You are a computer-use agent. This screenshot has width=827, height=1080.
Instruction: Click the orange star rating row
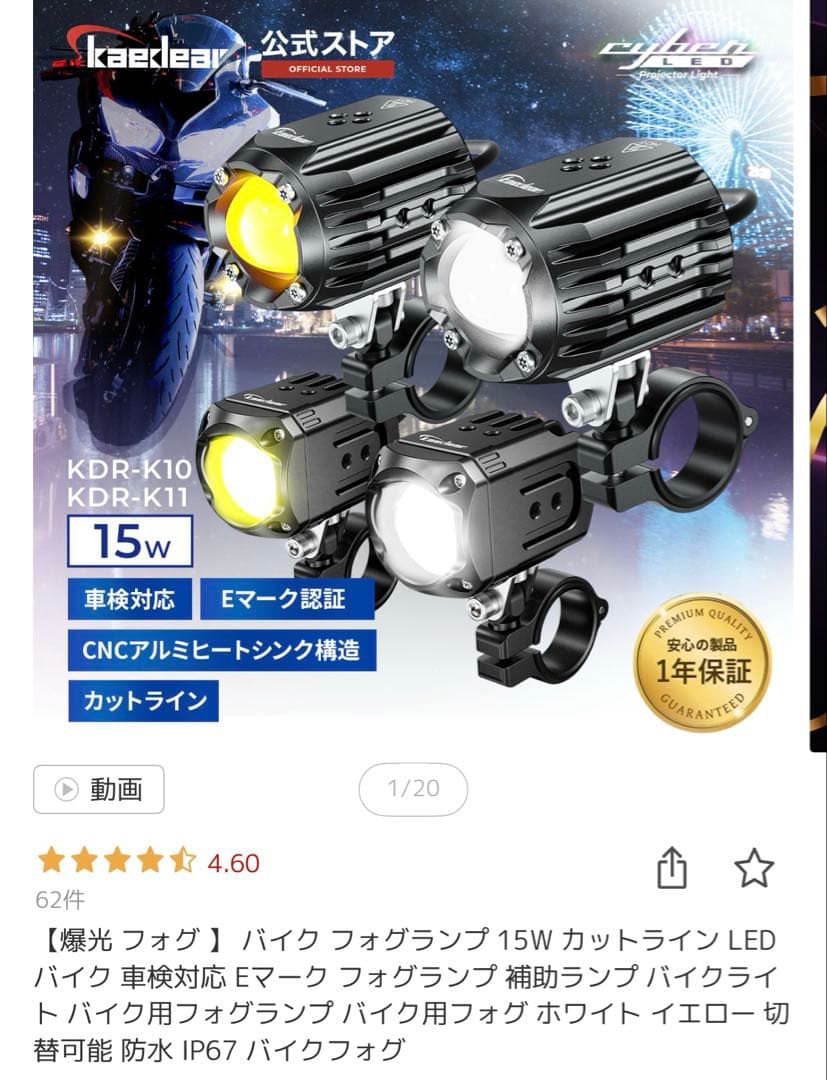coord(110,860)
